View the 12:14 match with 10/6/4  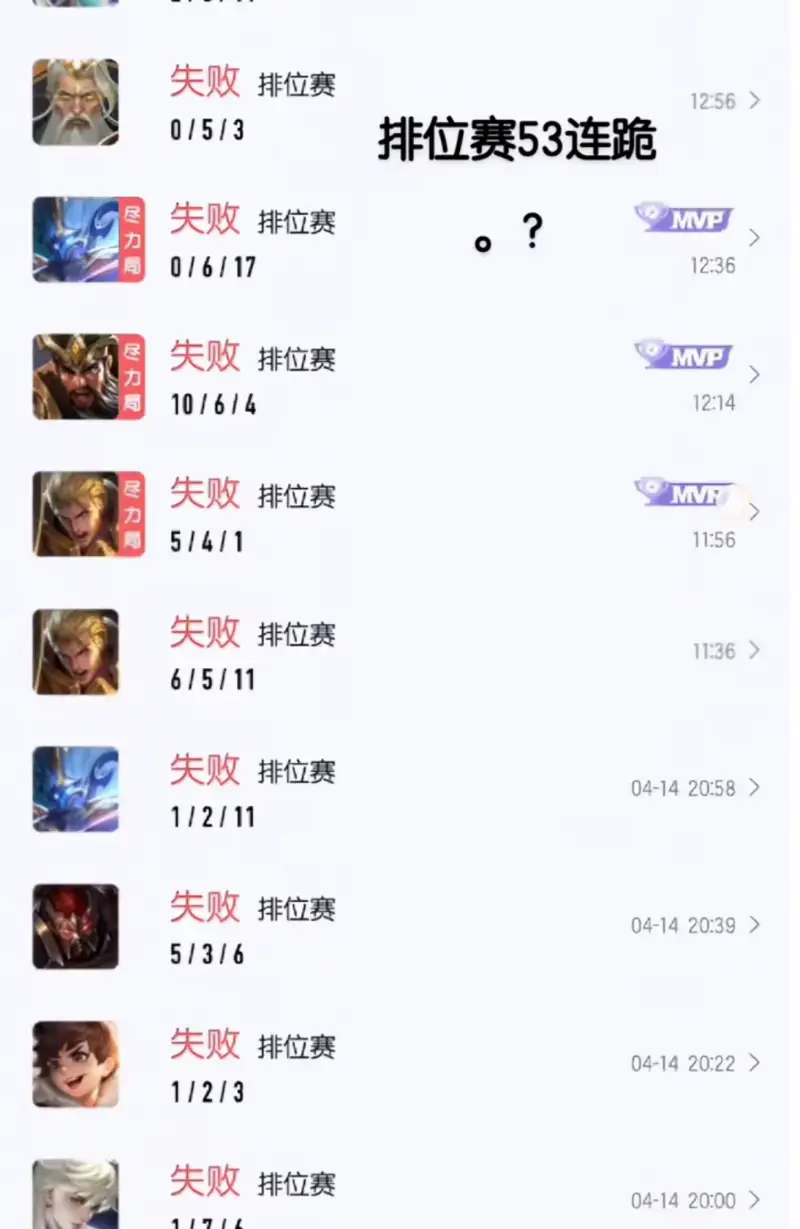click(400, 377)
